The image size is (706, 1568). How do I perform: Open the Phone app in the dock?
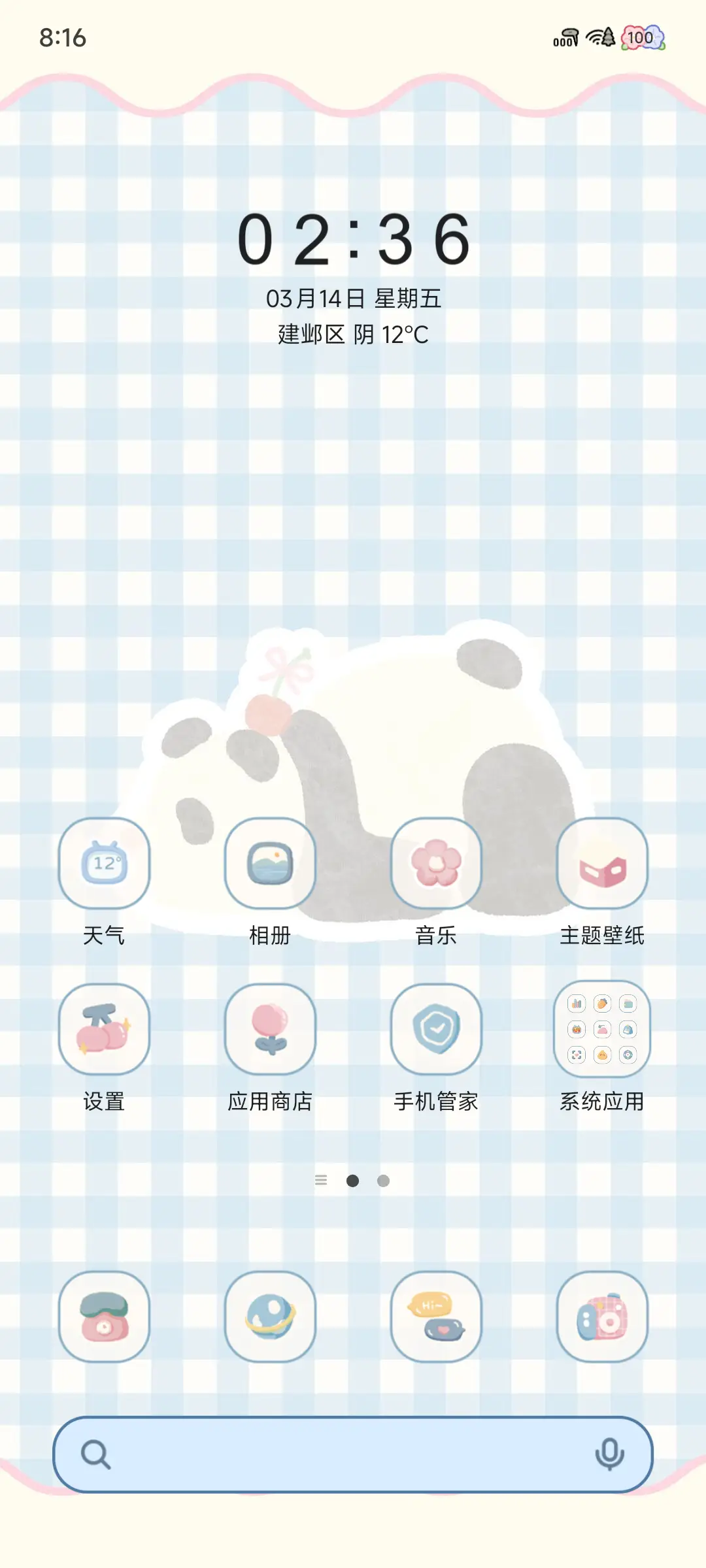tap(103, 1317)
